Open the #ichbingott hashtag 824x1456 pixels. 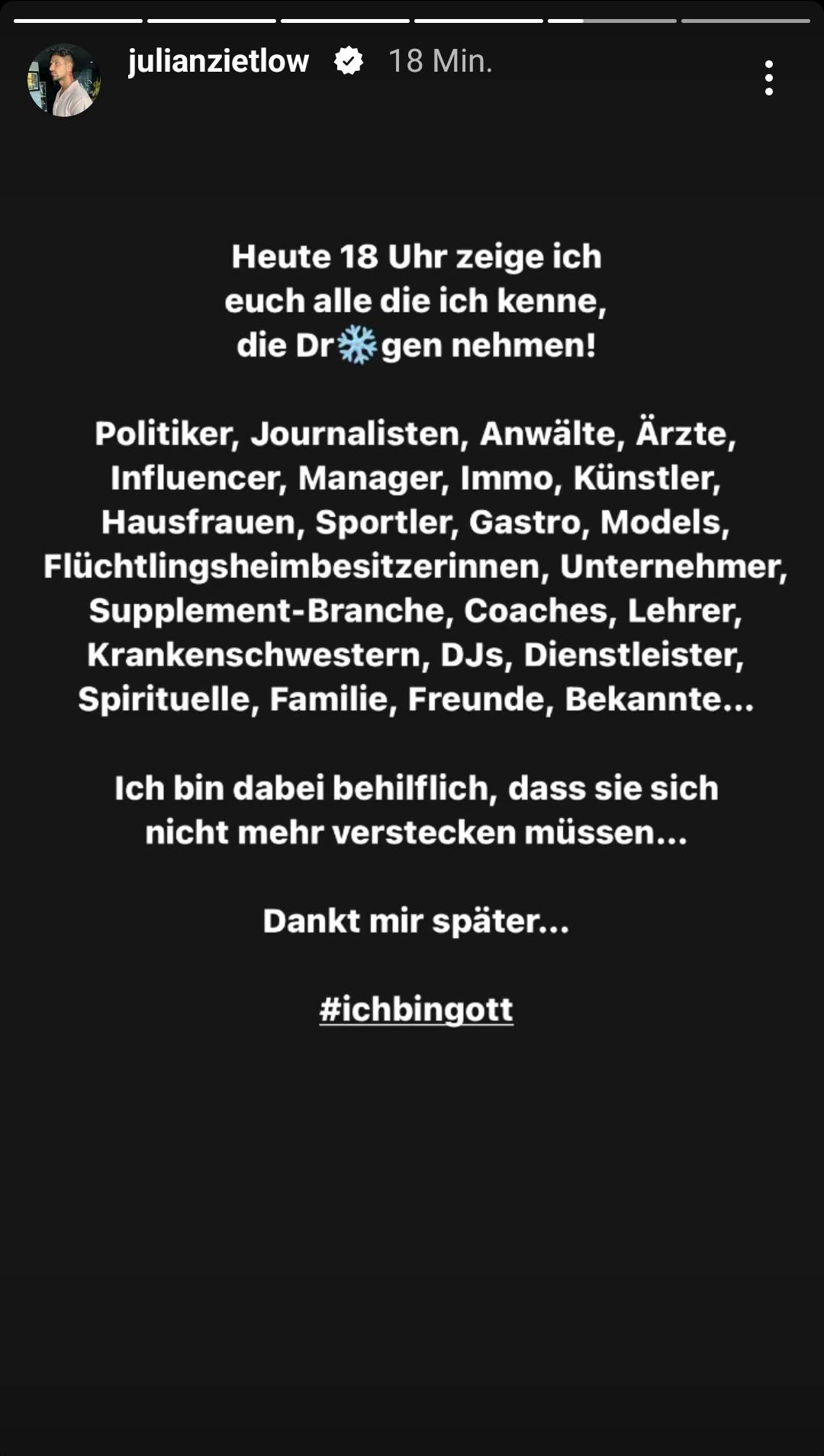[x=416, y=1009]
